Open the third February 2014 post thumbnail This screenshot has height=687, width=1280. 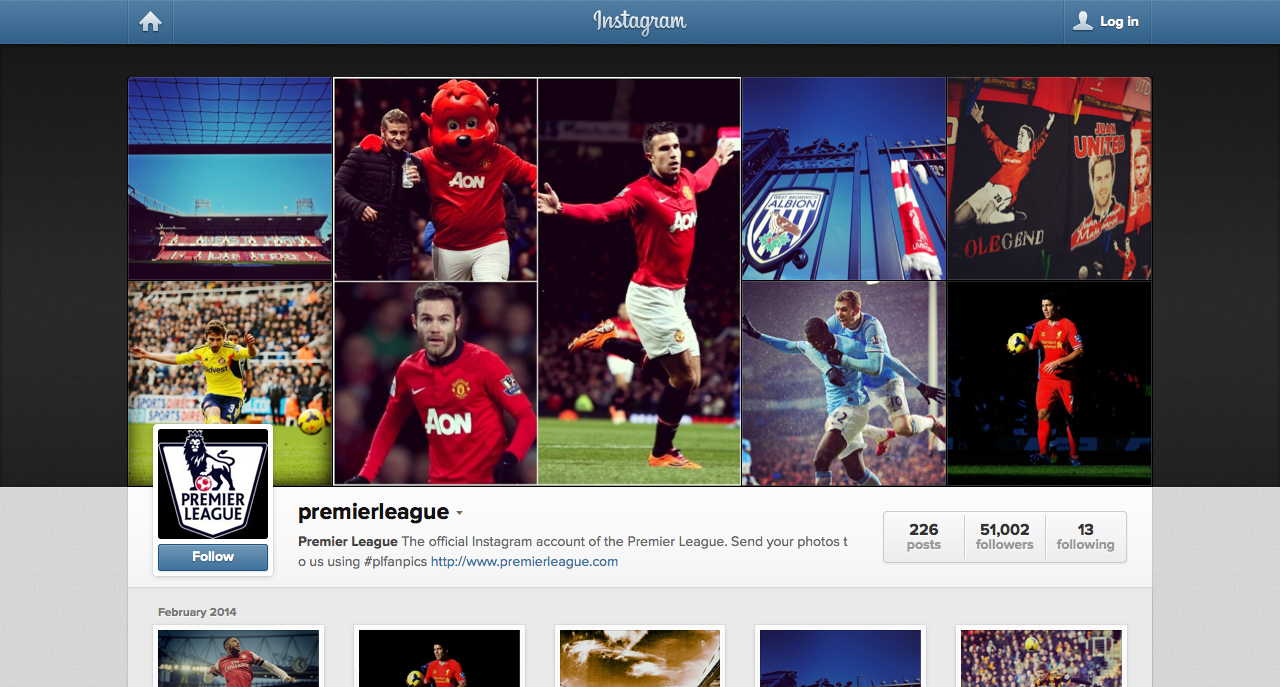pos(640,658)
